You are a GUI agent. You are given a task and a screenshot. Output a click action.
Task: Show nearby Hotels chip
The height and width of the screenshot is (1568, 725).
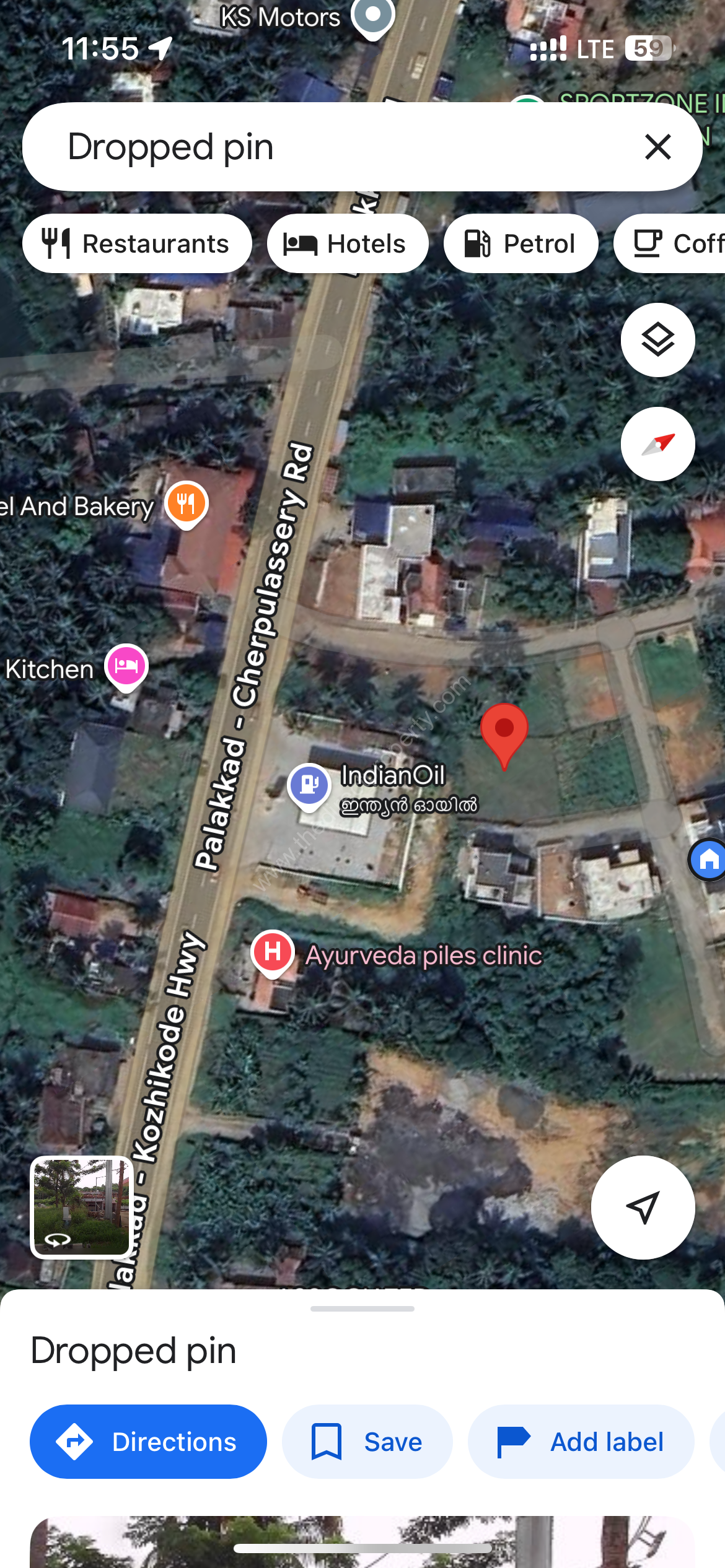348,244
